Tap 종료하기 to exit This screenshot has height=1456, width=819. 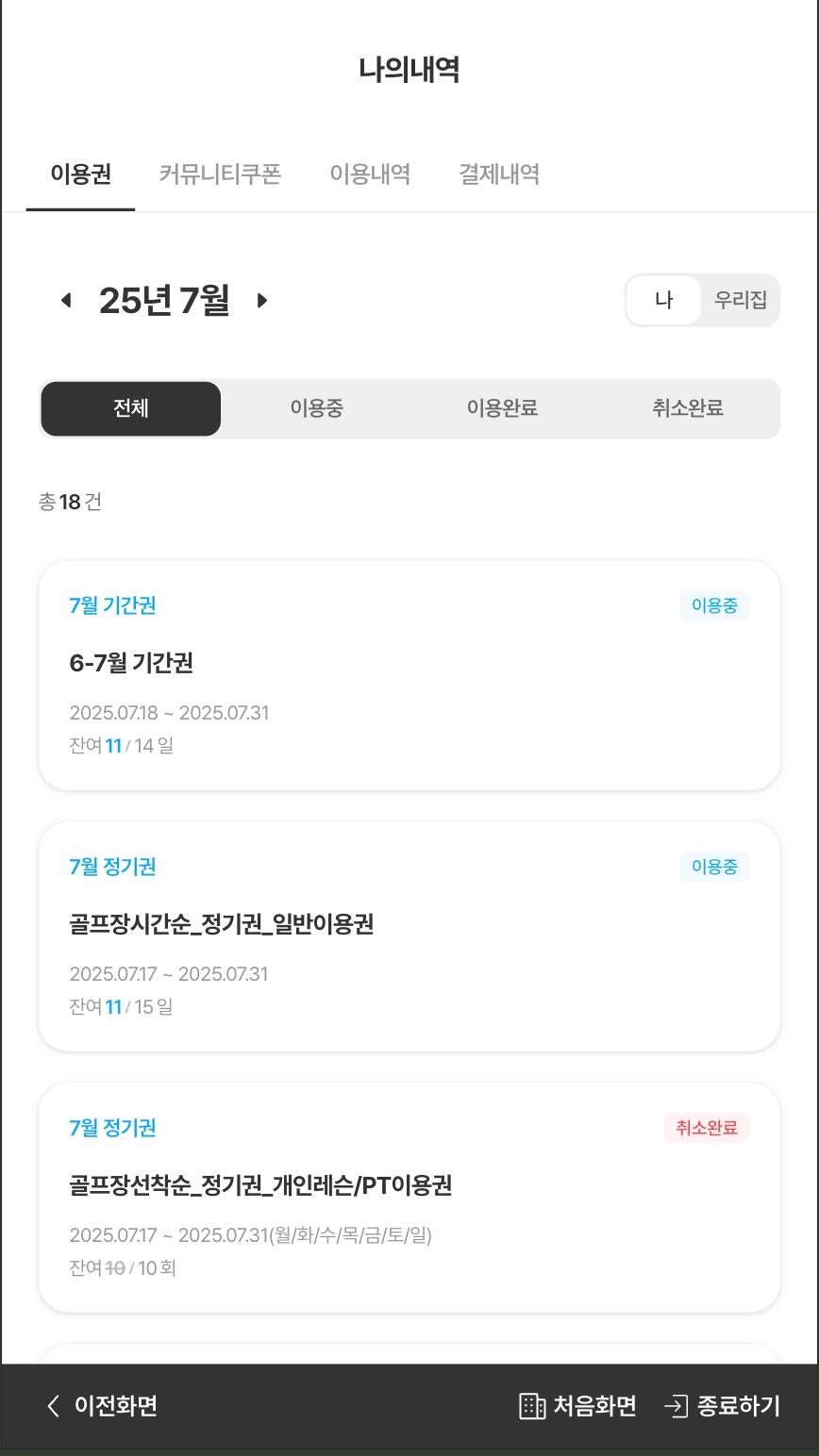723,1406
